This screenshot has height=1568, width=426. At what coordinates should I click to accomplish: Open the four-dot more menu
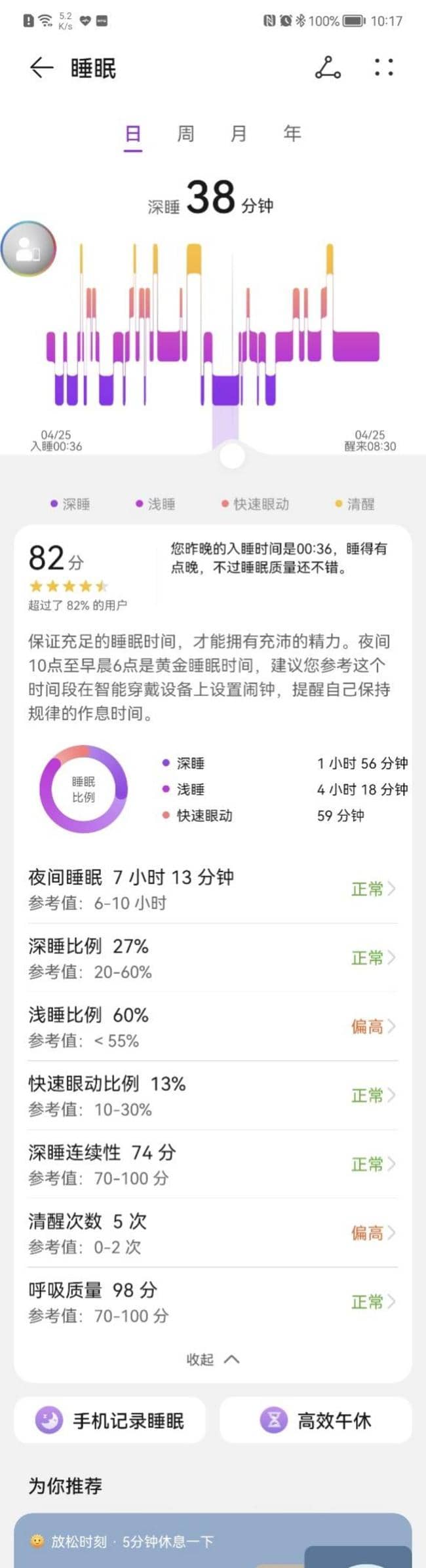383,67
